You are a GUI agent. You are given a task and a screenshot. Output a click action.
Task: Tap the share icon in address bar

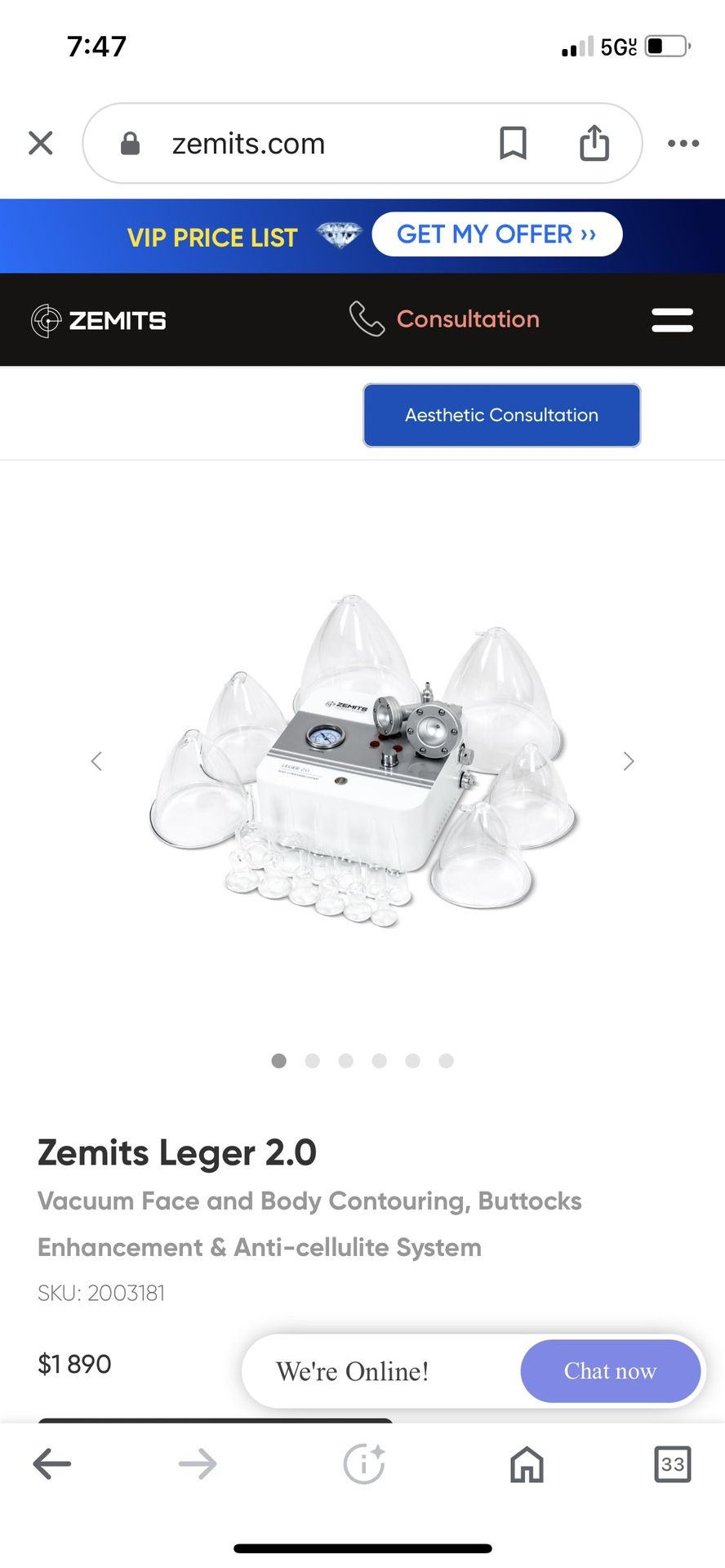click(x=594, y=143)
